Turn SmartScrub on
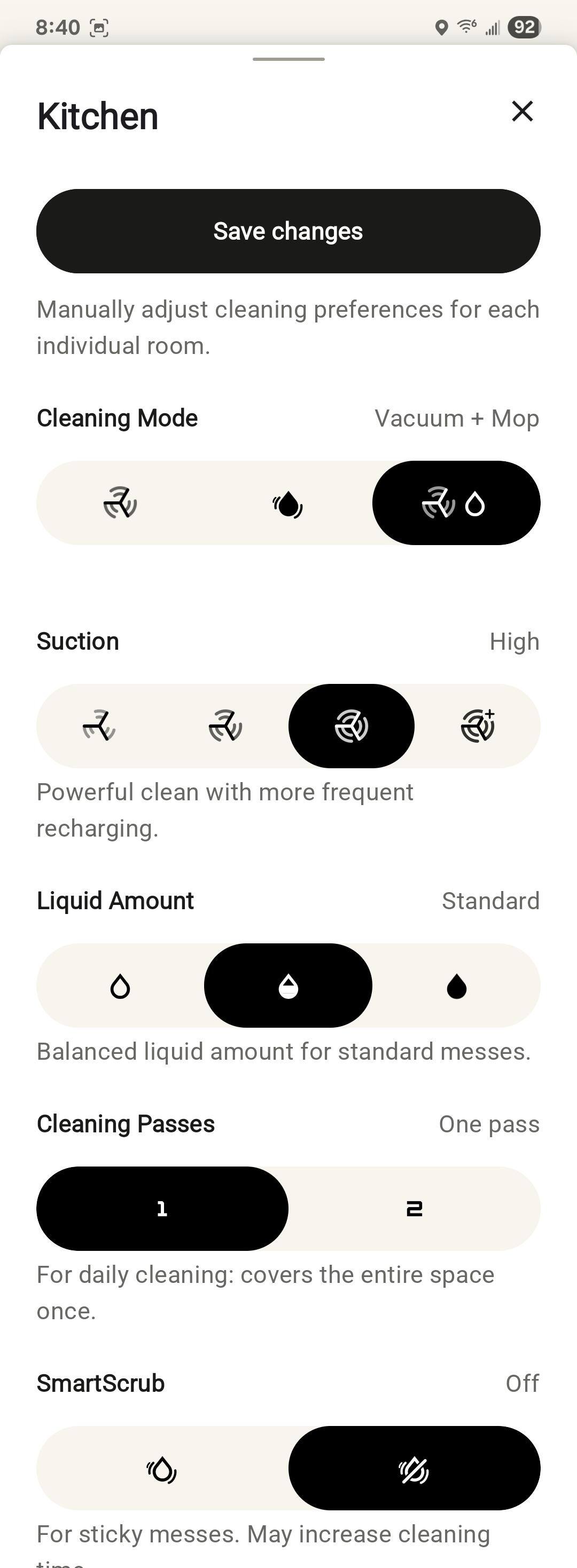Screen dimensions: 577x1568 [162, 1468]
